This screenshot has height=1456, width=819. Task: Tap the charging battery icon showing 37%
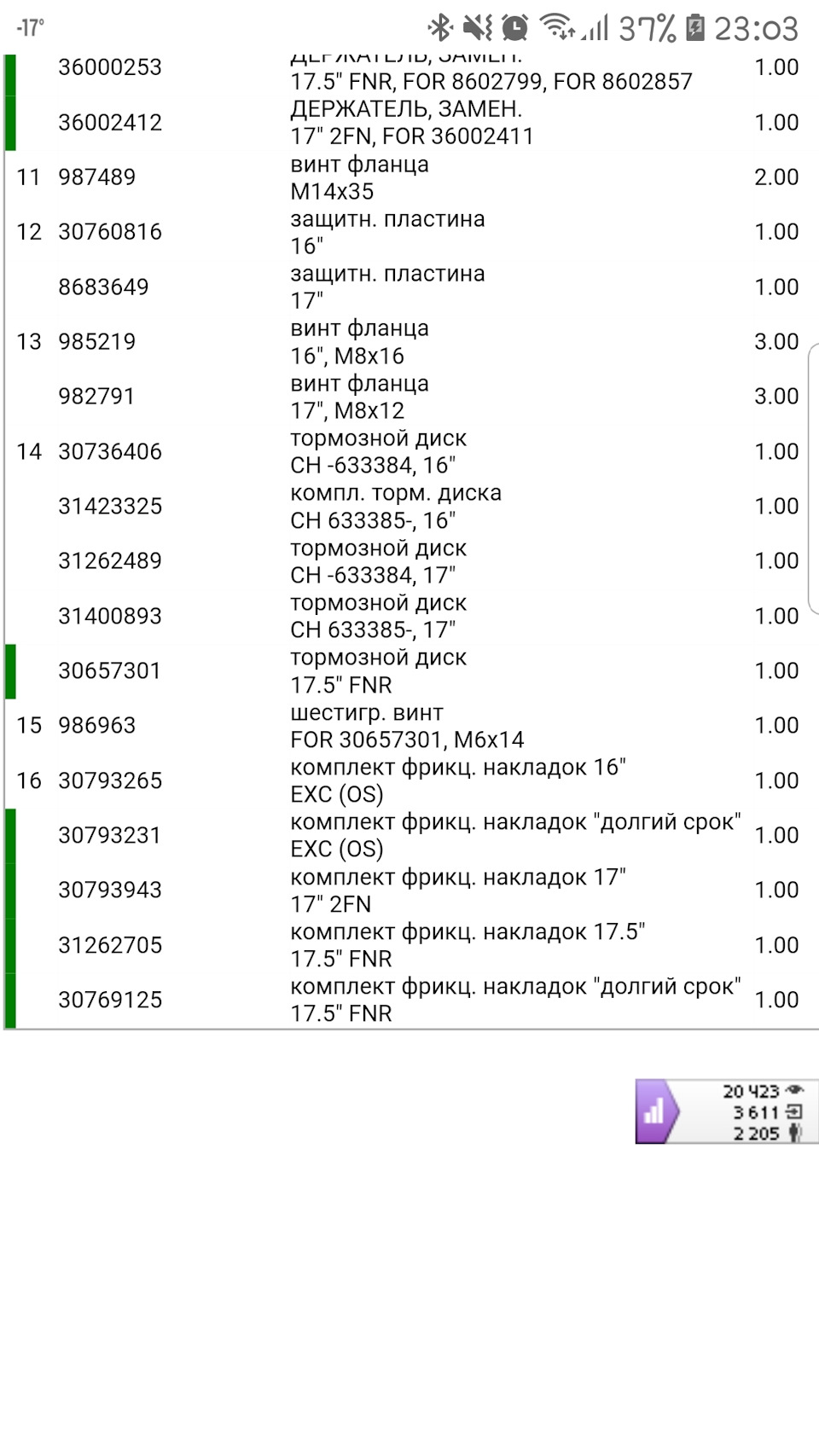click(694, 26)
